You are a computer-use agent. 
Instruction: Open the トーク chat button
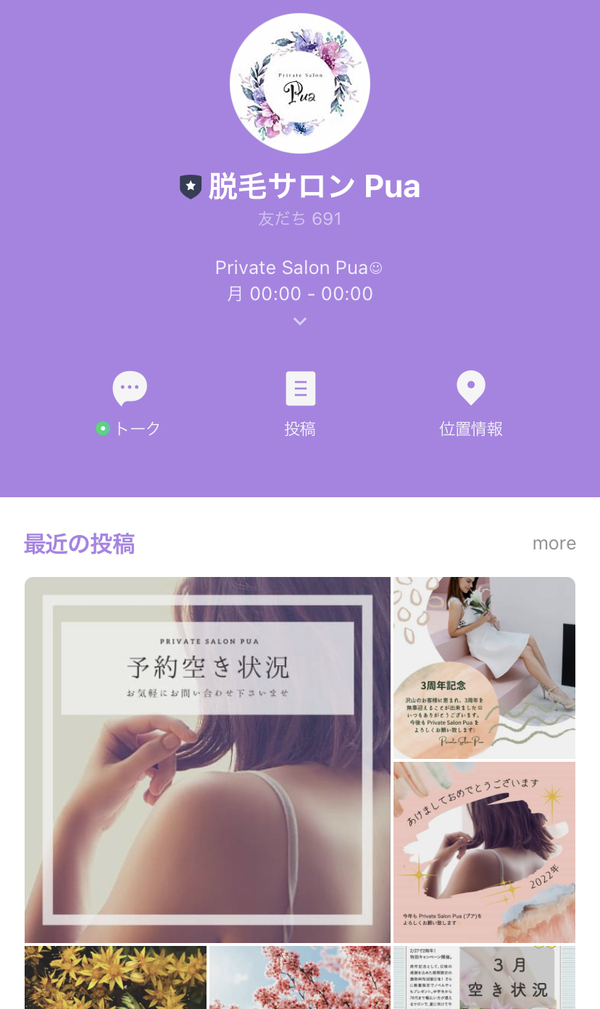point(130,403)
